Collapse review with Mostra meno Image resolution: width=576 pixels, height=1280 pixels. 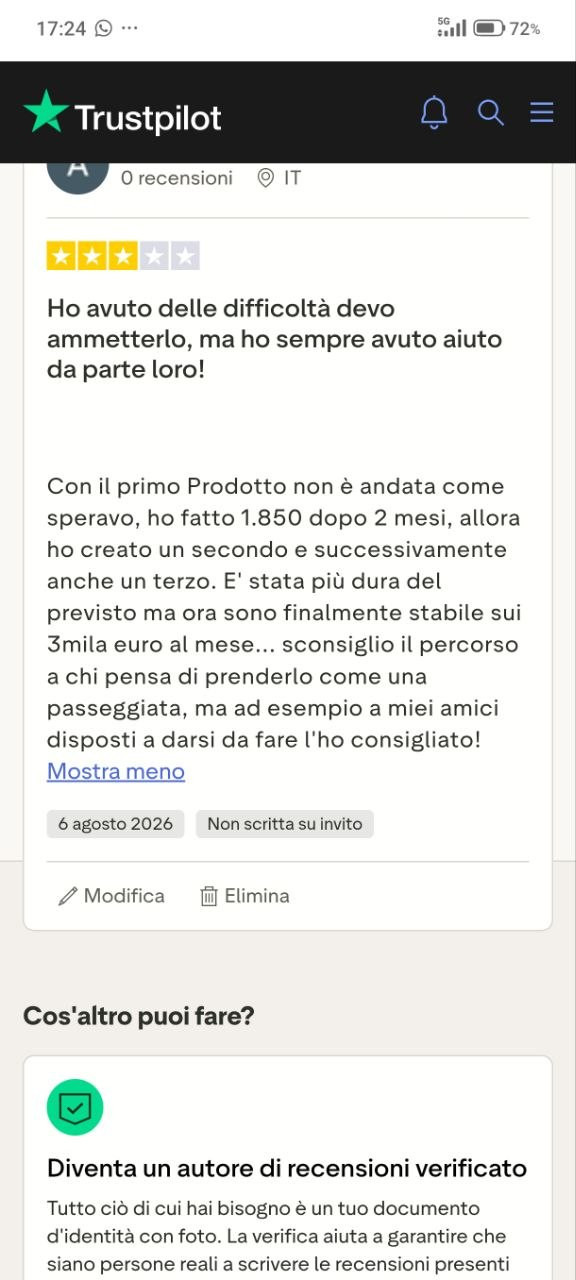click(116, 771)
